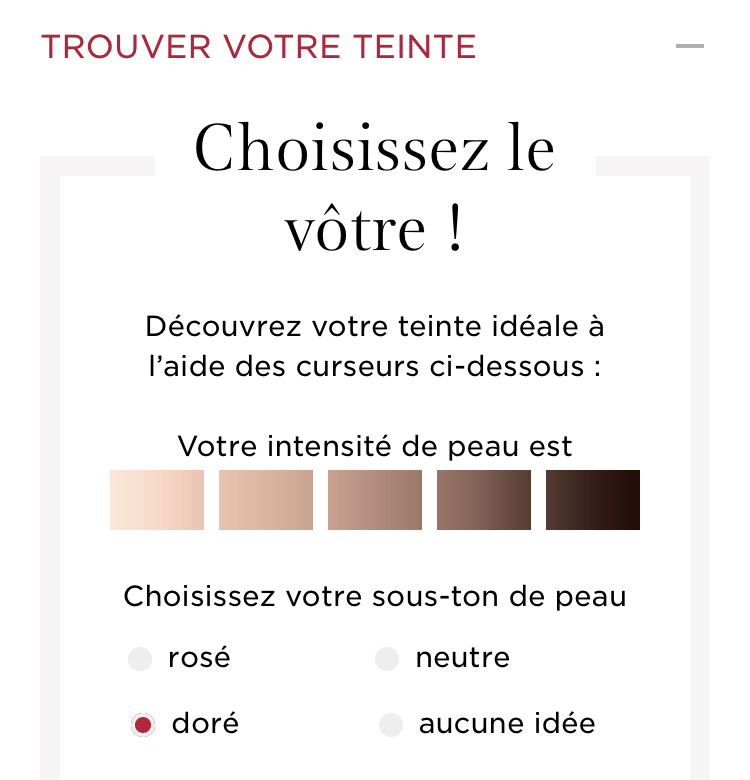Choose the second light-beige skin swatch
Viewport: 750px width, 780px height.
point(266,500)
